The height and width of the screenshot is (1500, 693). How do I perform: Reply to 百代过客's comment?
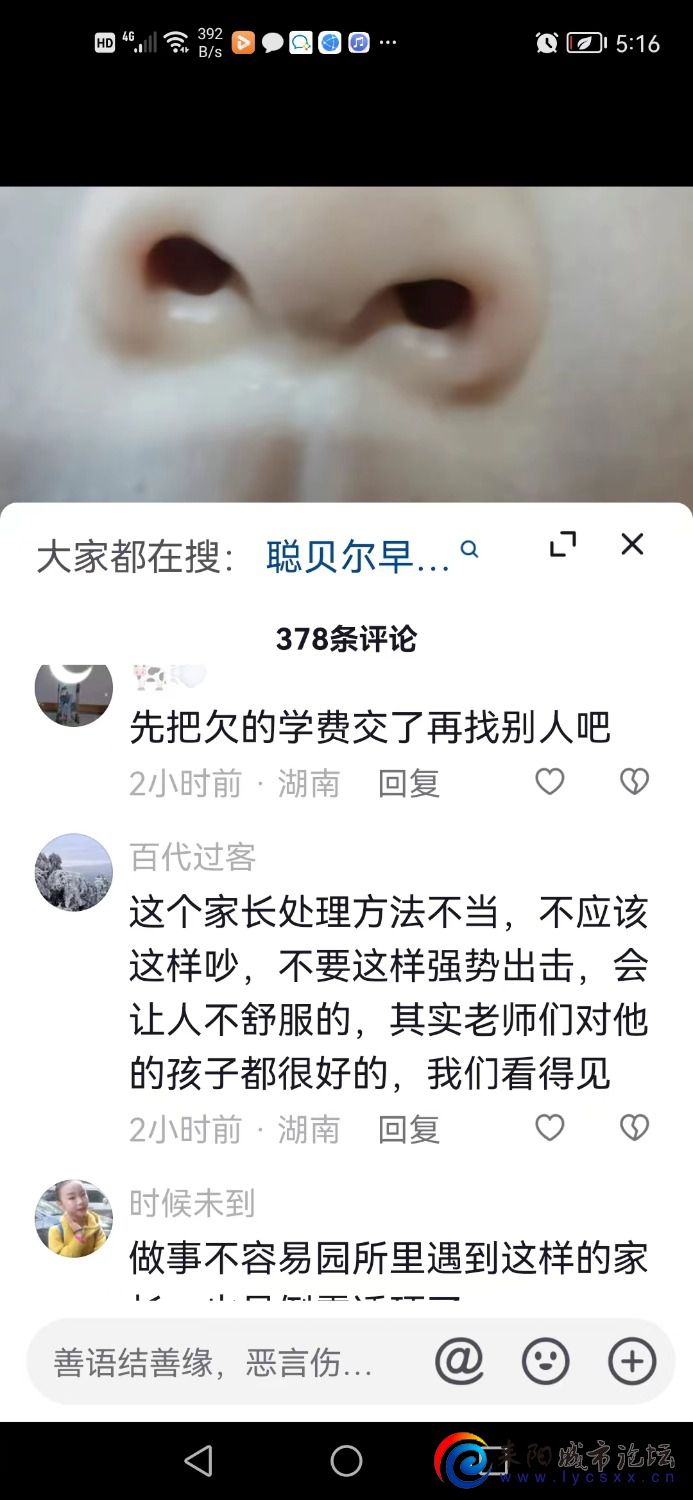pyautogui.click(x=409, y=1129)
